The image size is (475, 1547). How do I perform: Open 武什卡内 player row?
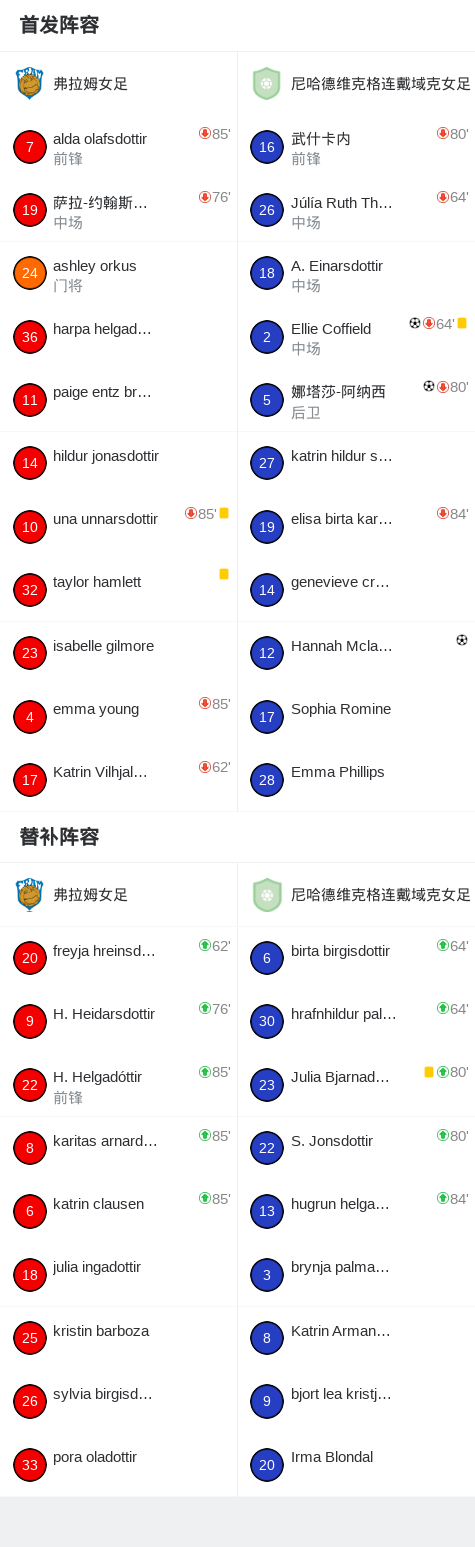(356, 147)
